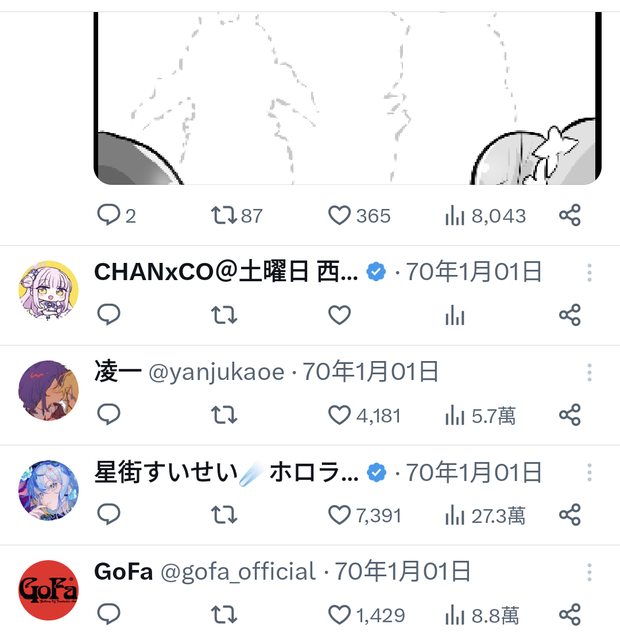Share GoFa's post
Screen dimensions: 620x640
pos(570,614)
